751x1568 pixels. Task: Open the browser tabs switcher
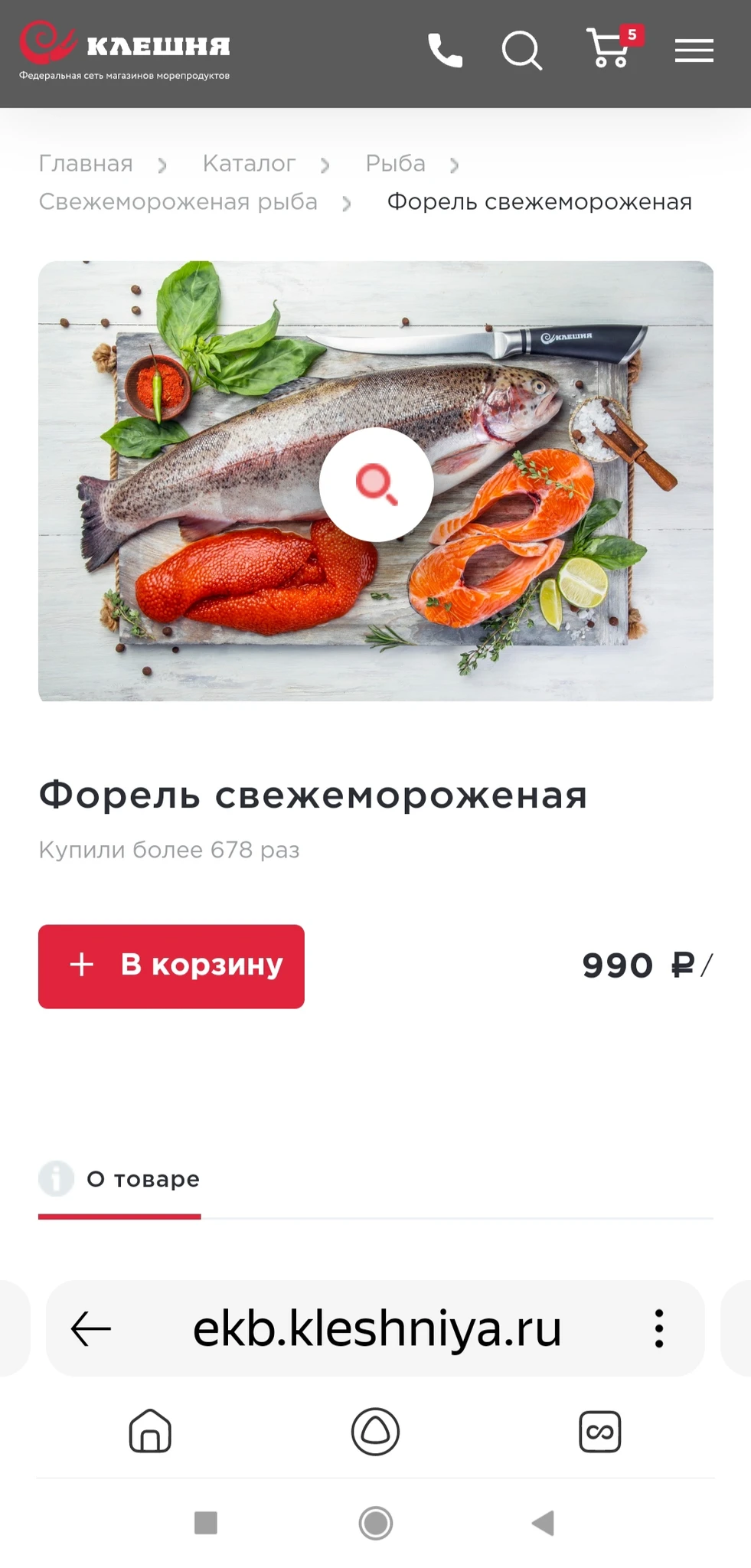click(x=599, y=1431)
